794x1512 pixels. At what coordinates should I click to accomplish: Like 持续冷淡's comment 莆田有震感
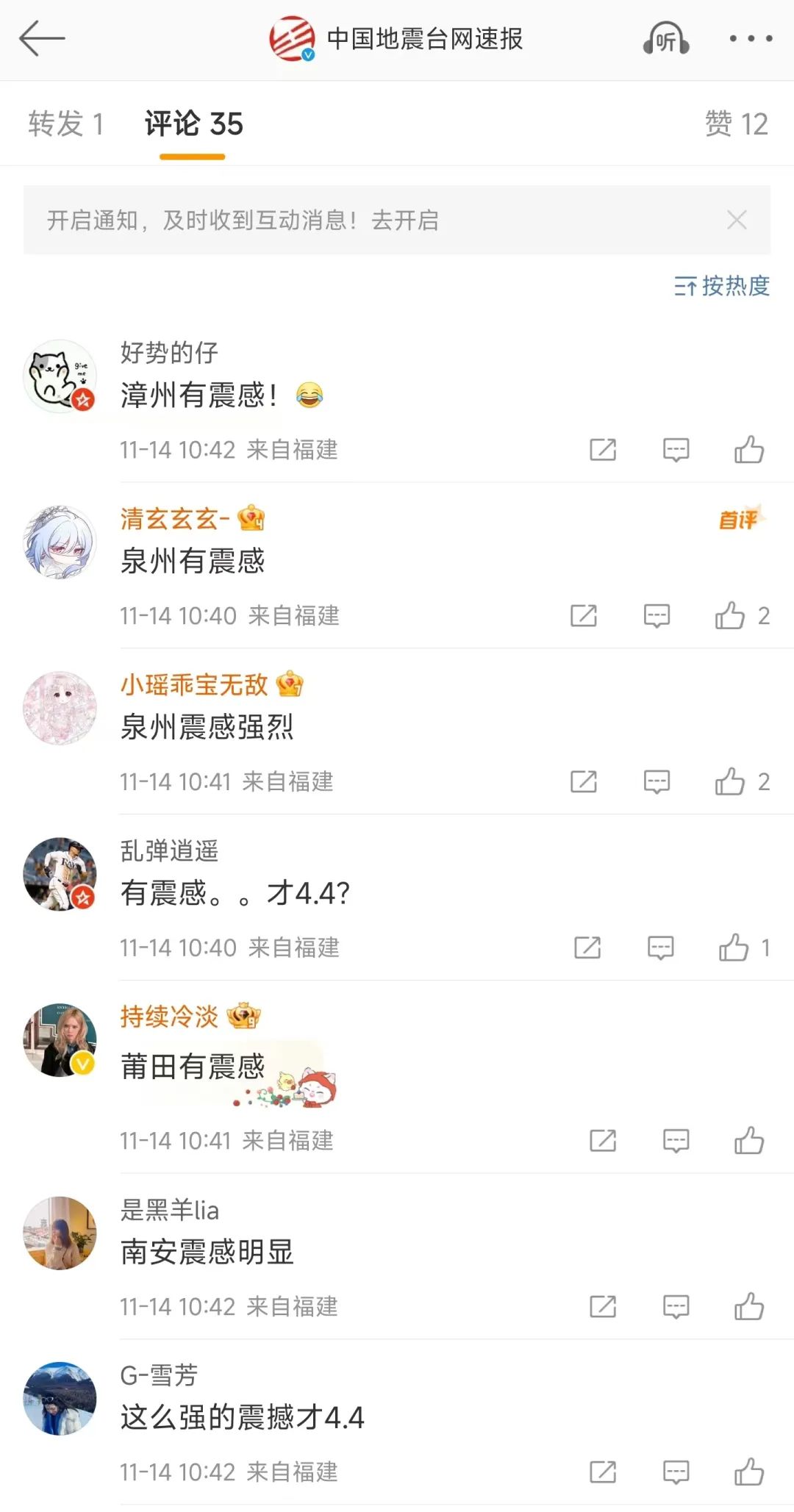click(x=749, y=1140)
